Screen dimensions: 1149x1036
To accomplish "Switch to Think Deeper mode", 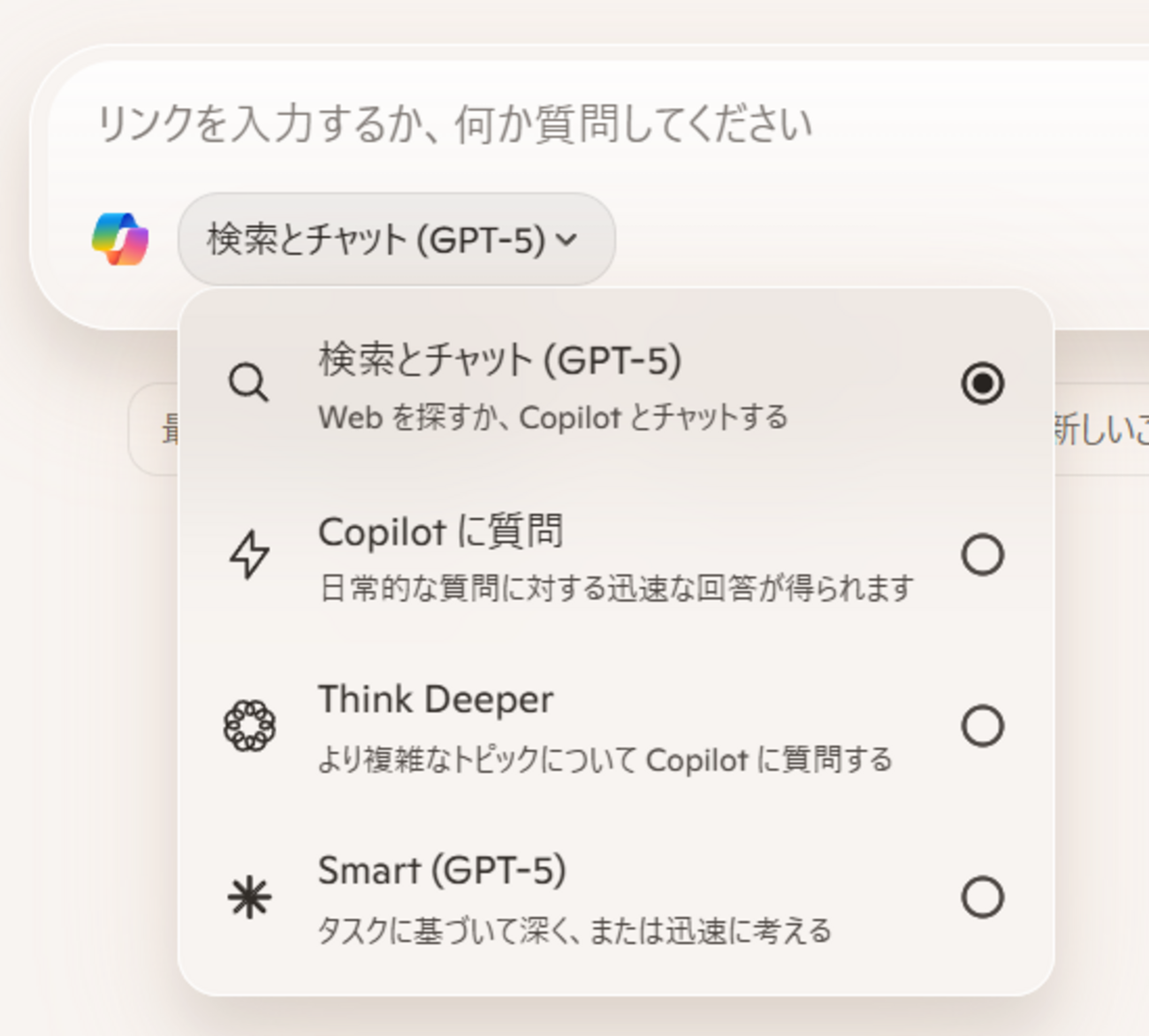I will (x=614, y=727).
